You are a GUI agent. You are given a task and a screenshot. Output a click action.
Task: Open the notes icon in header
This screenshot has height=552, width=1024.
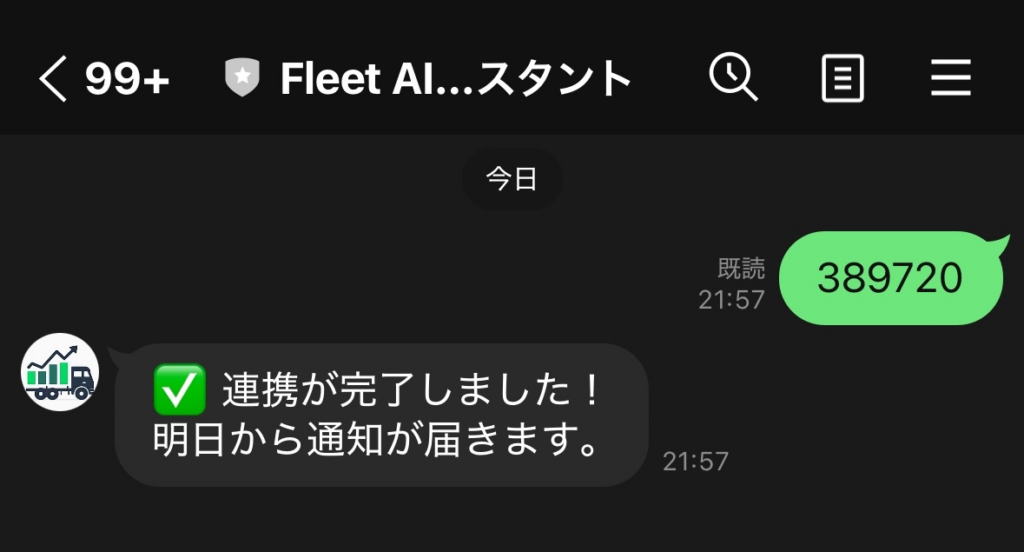[x=843, y=78]
